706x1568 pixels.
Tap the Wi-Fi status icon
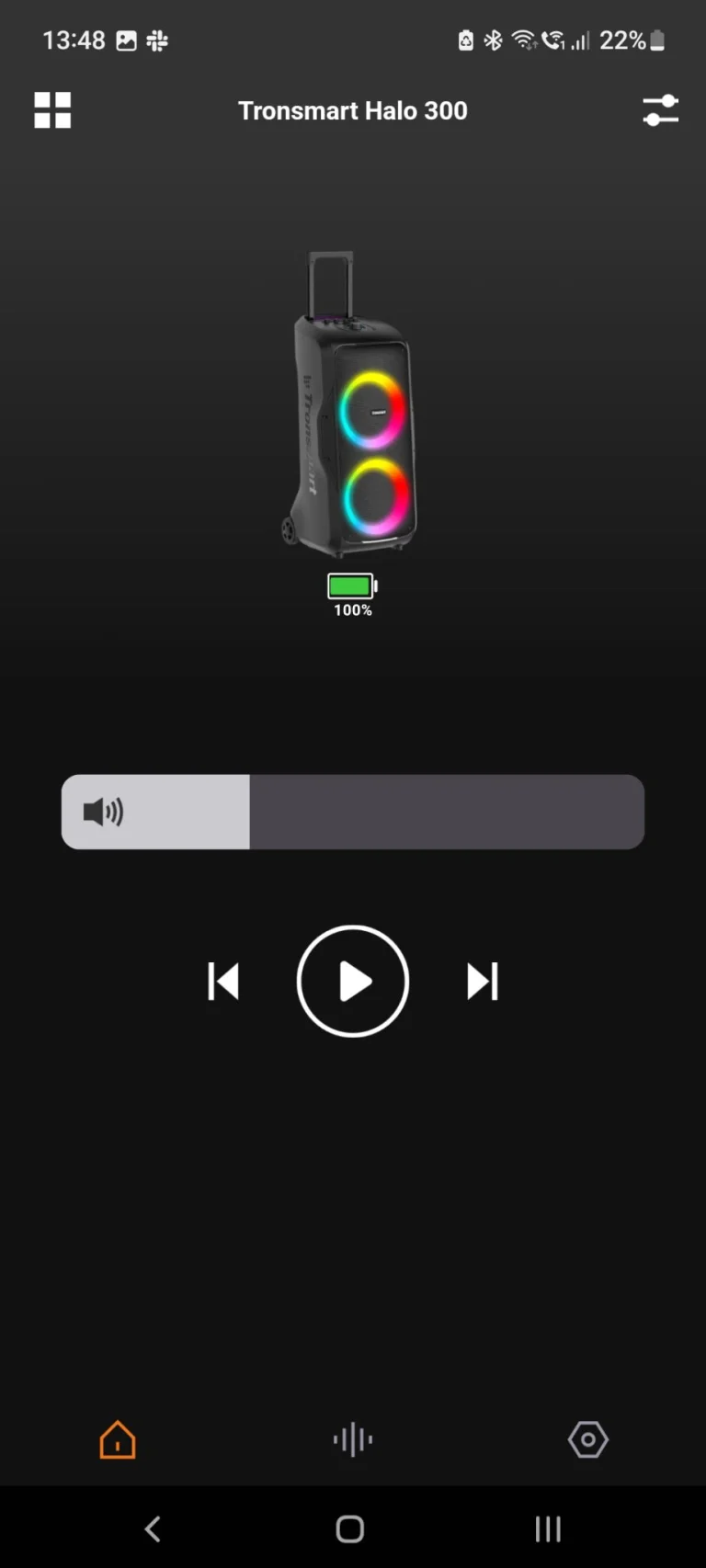pyautogui.click(x=524, y=40)
